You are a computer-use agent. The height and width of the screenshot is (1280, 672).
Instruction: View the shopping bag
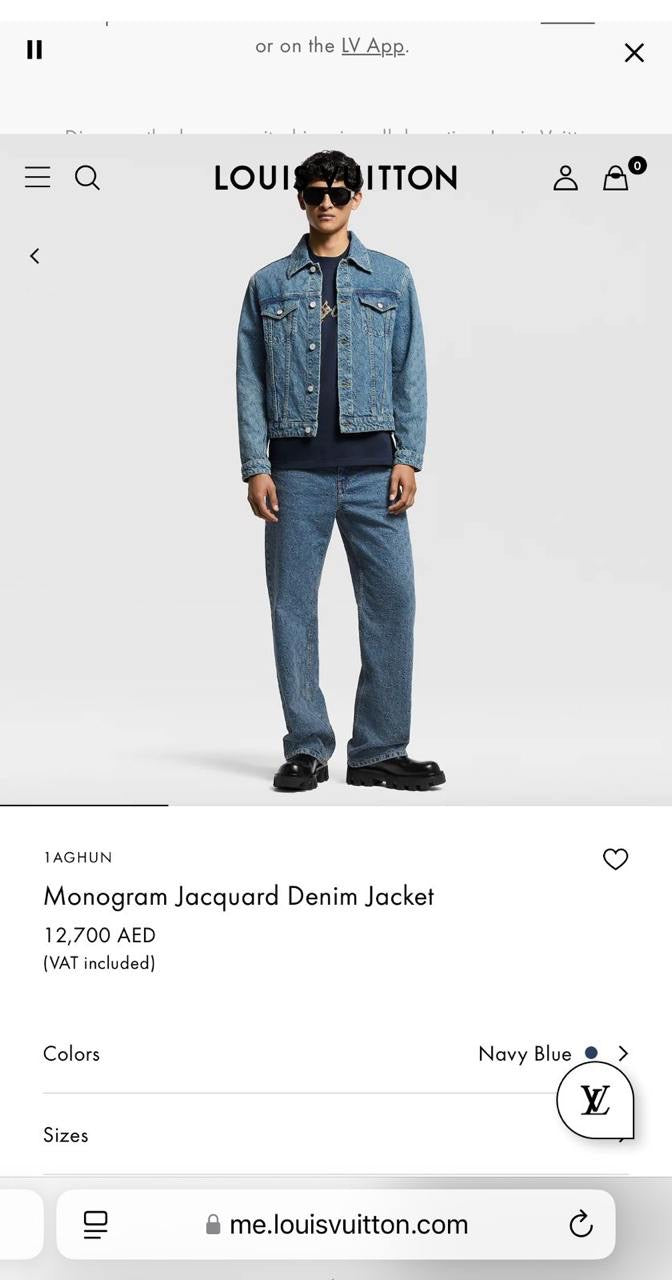coord(616,178)
